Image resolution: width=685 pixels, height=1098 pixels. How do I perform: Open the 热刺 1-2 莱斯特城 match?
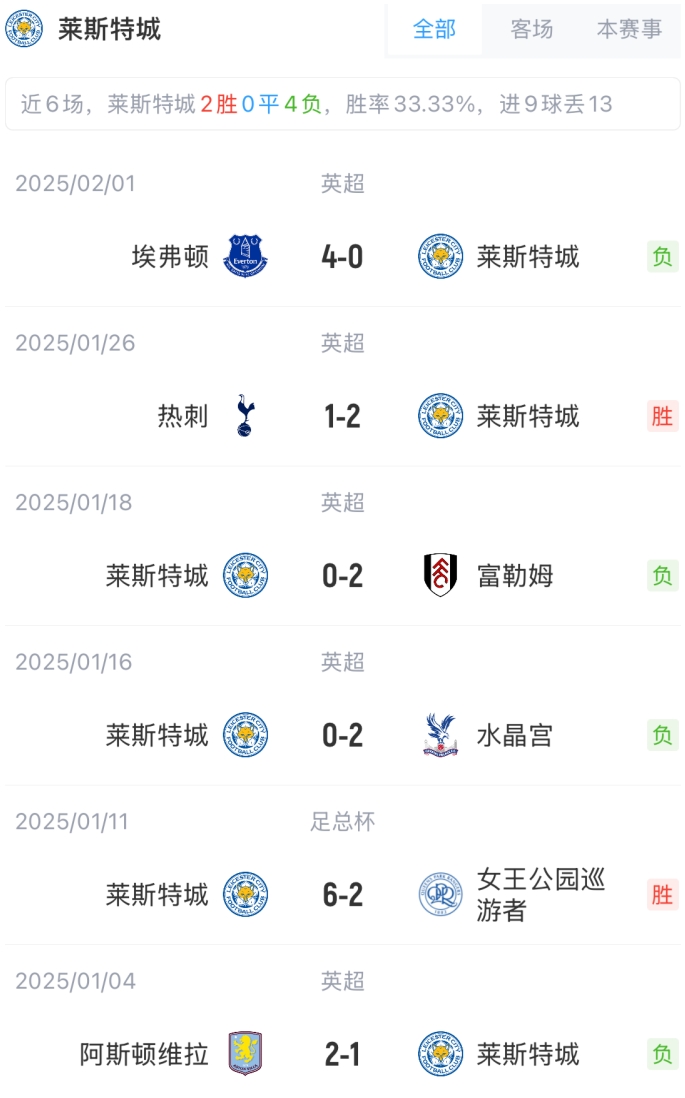click(x=342, y=416)
